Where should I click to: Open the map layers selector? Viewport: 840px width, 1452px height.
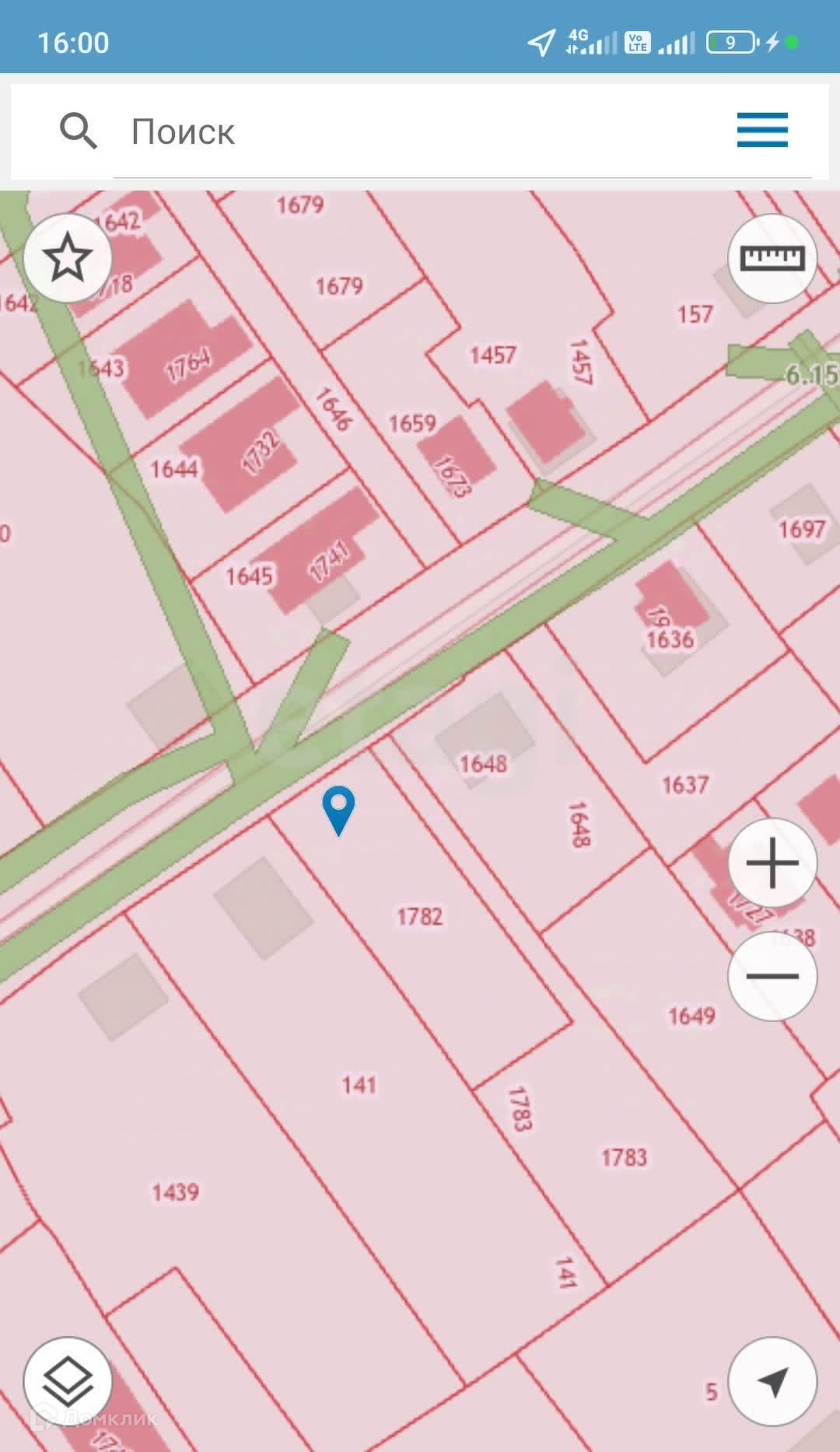[68, 1381]
